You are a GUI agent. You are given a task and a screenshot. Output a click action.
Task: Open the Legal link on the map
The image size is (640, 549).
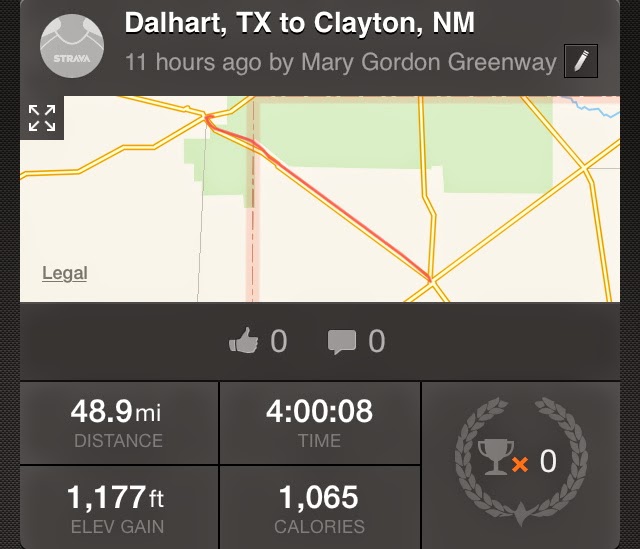pos(64,273)
